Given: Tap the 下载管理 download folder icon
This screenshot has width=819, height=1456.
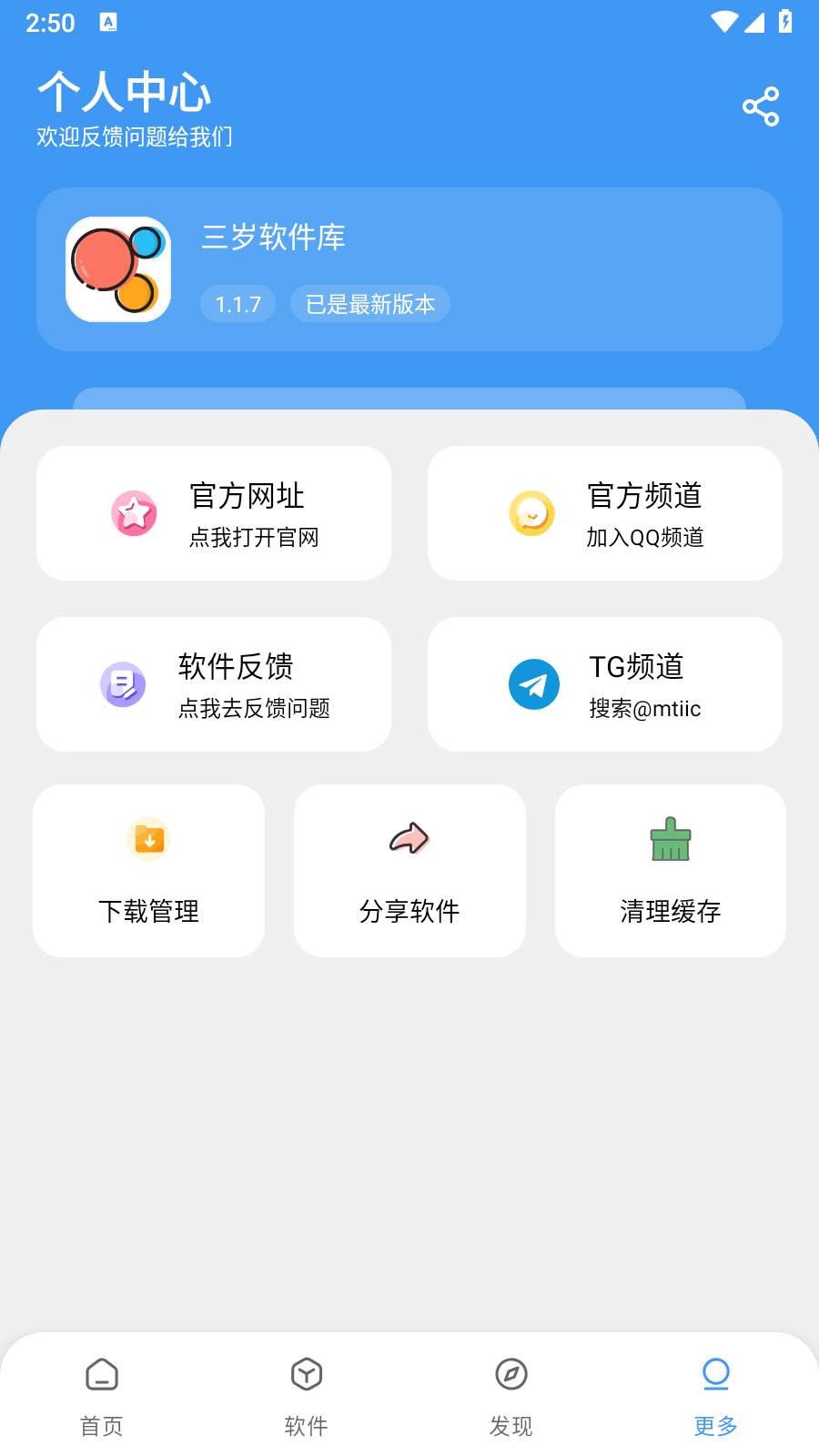Looking at the screenshot, I should tap(148, 839).
